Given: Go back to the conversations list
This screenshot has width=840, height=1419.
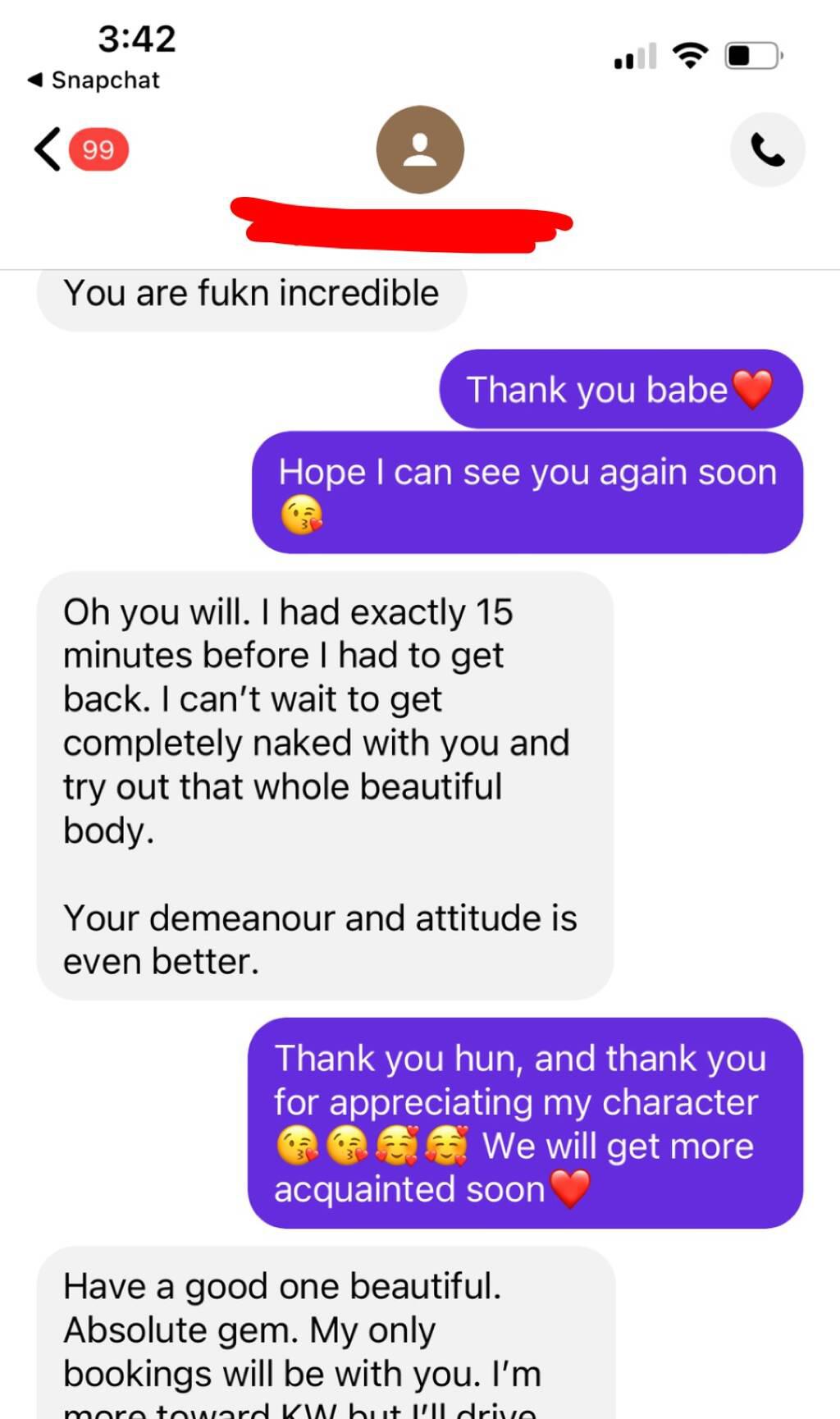Looking at the screenshot, I should [49, 149].
